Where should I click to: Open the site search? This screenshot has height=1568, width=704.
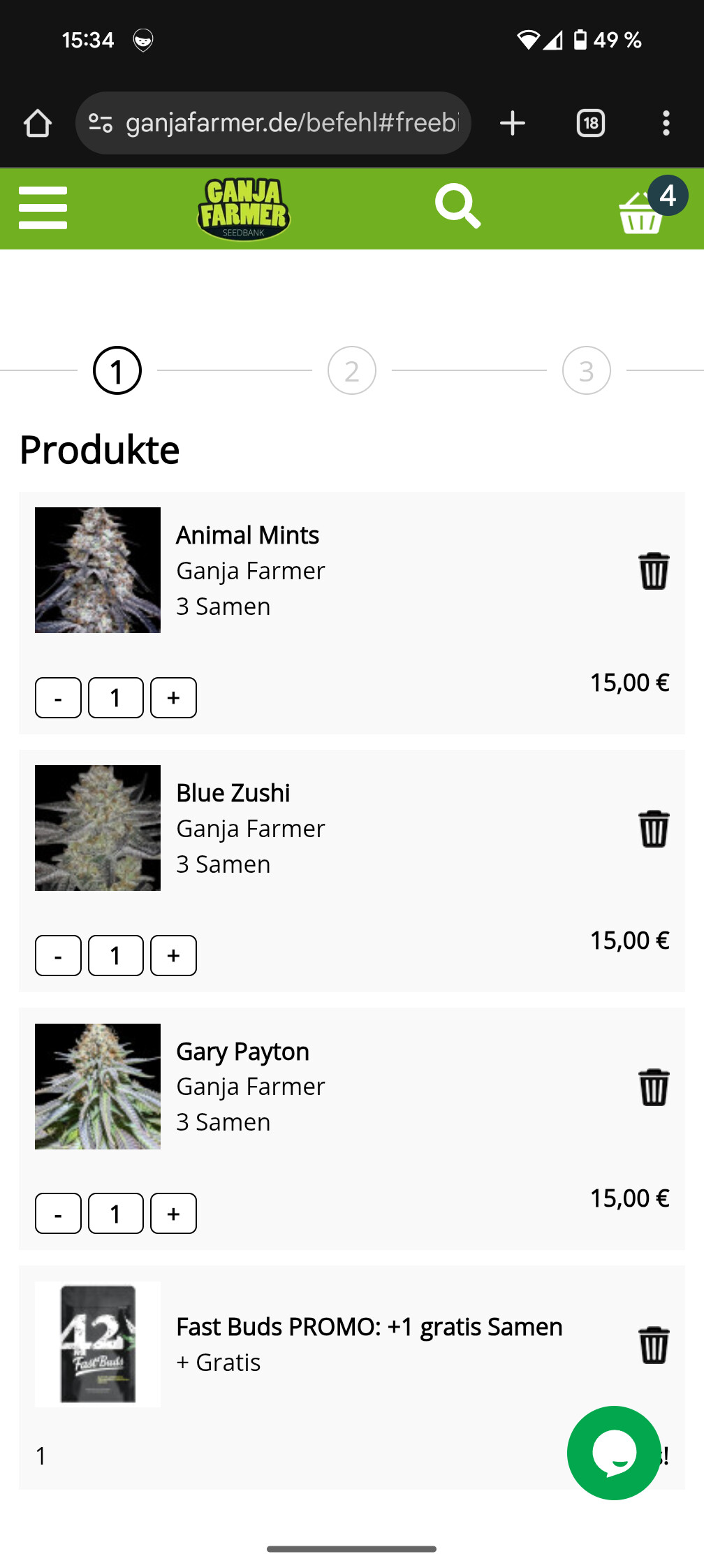[x=457, y=206]
